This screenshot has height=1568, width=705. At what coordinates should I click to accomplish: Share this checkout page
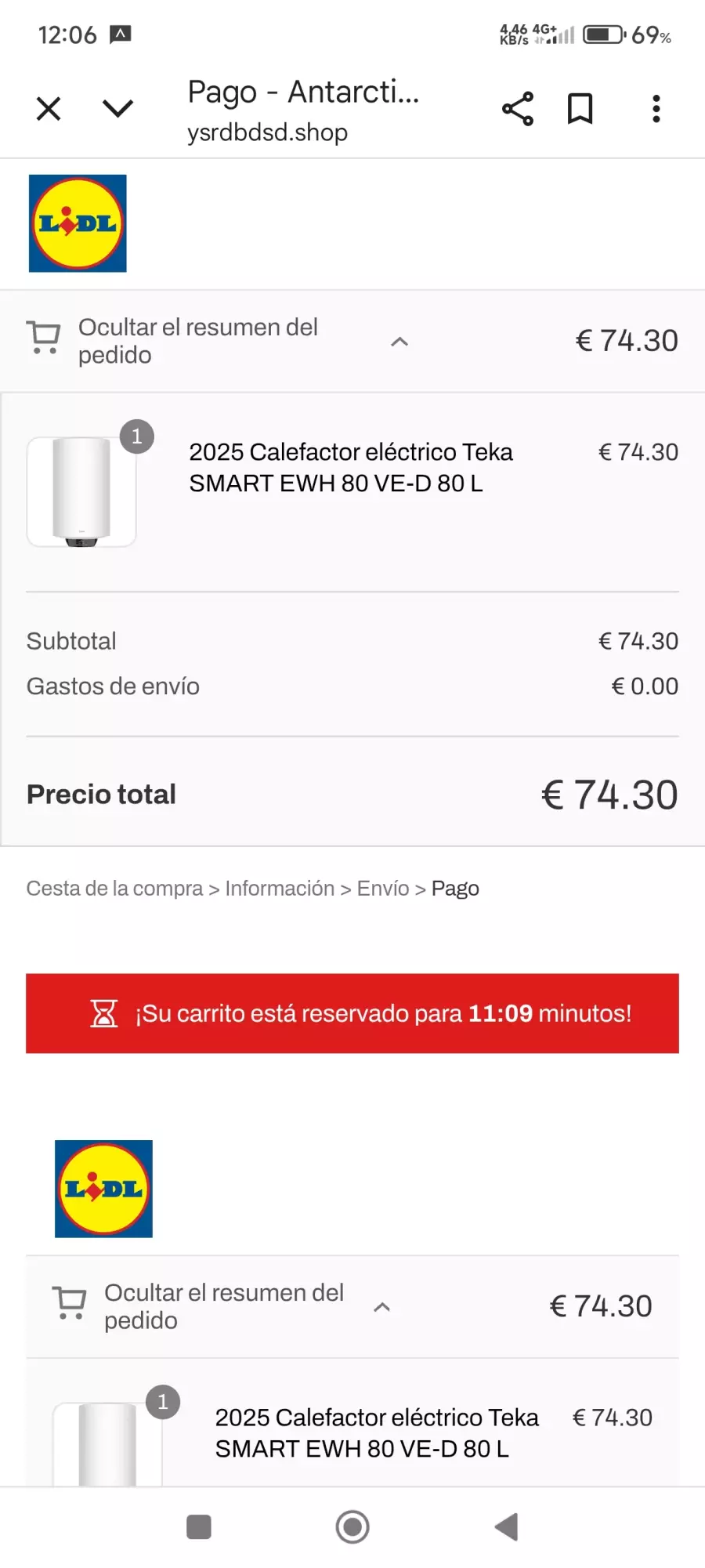tap(518, 109)
